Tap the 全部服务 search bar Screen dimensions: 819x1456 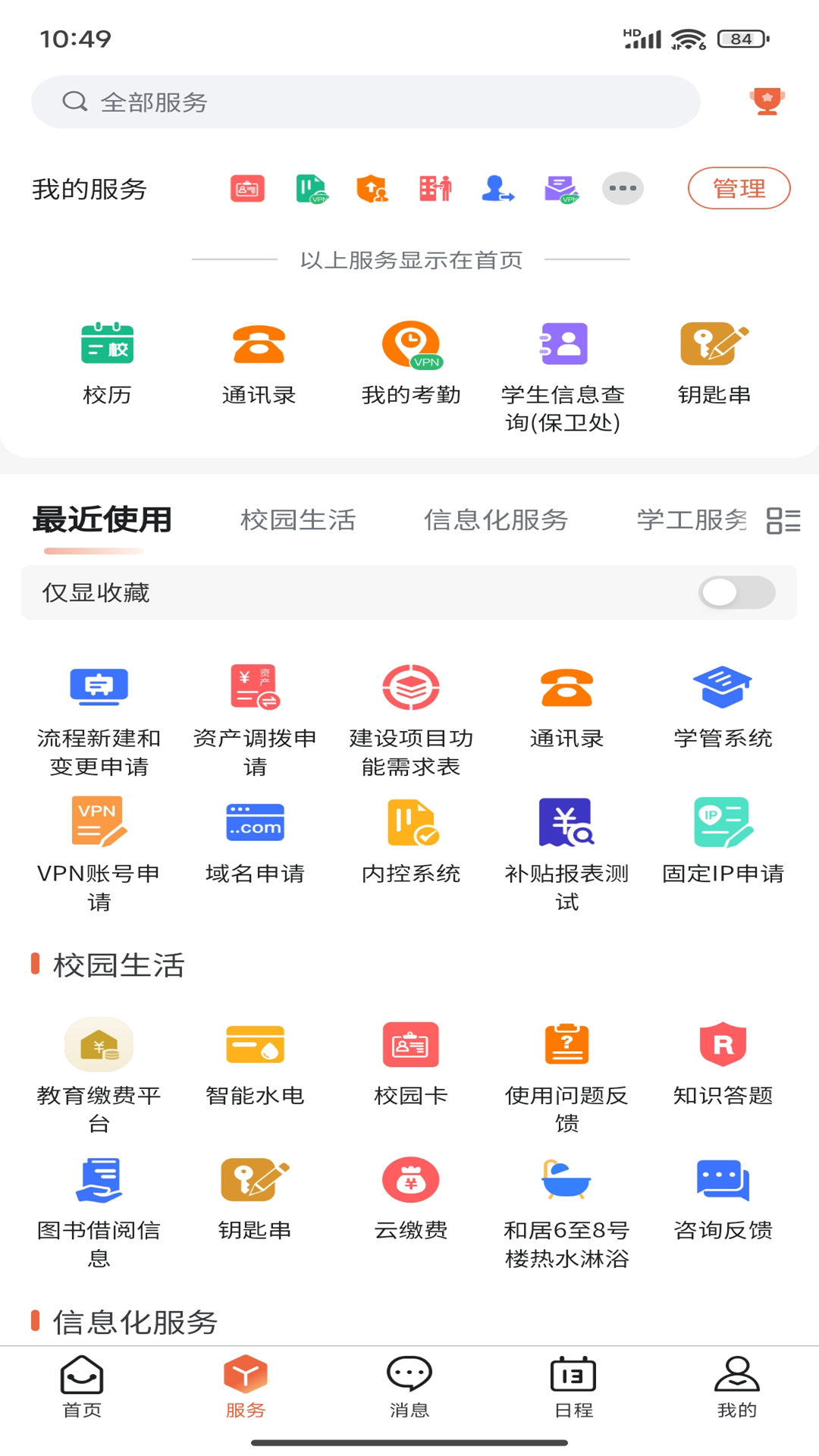coord(364,101)
